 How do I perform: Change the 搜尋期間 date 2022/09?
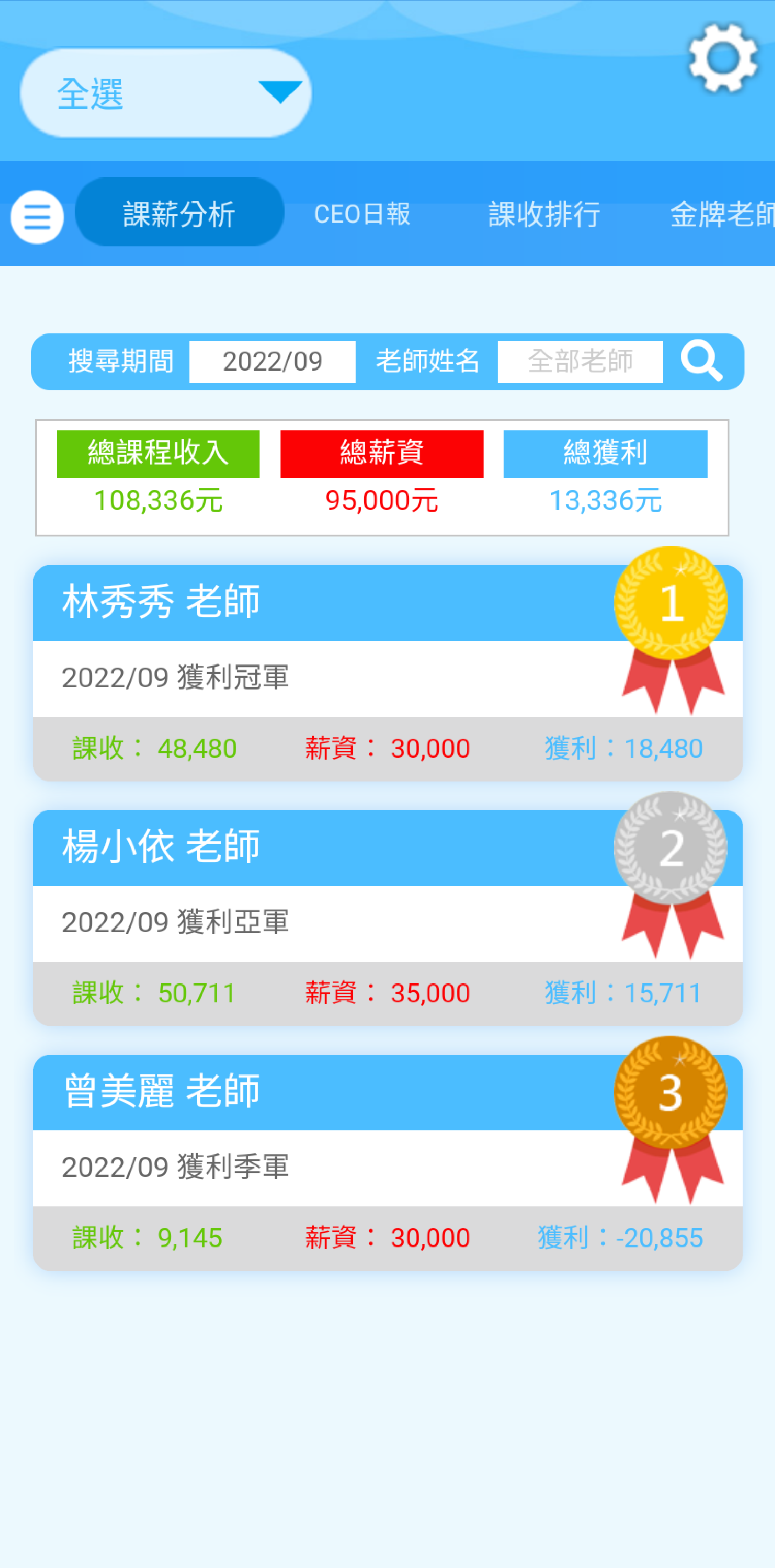(x=272, y=362)
